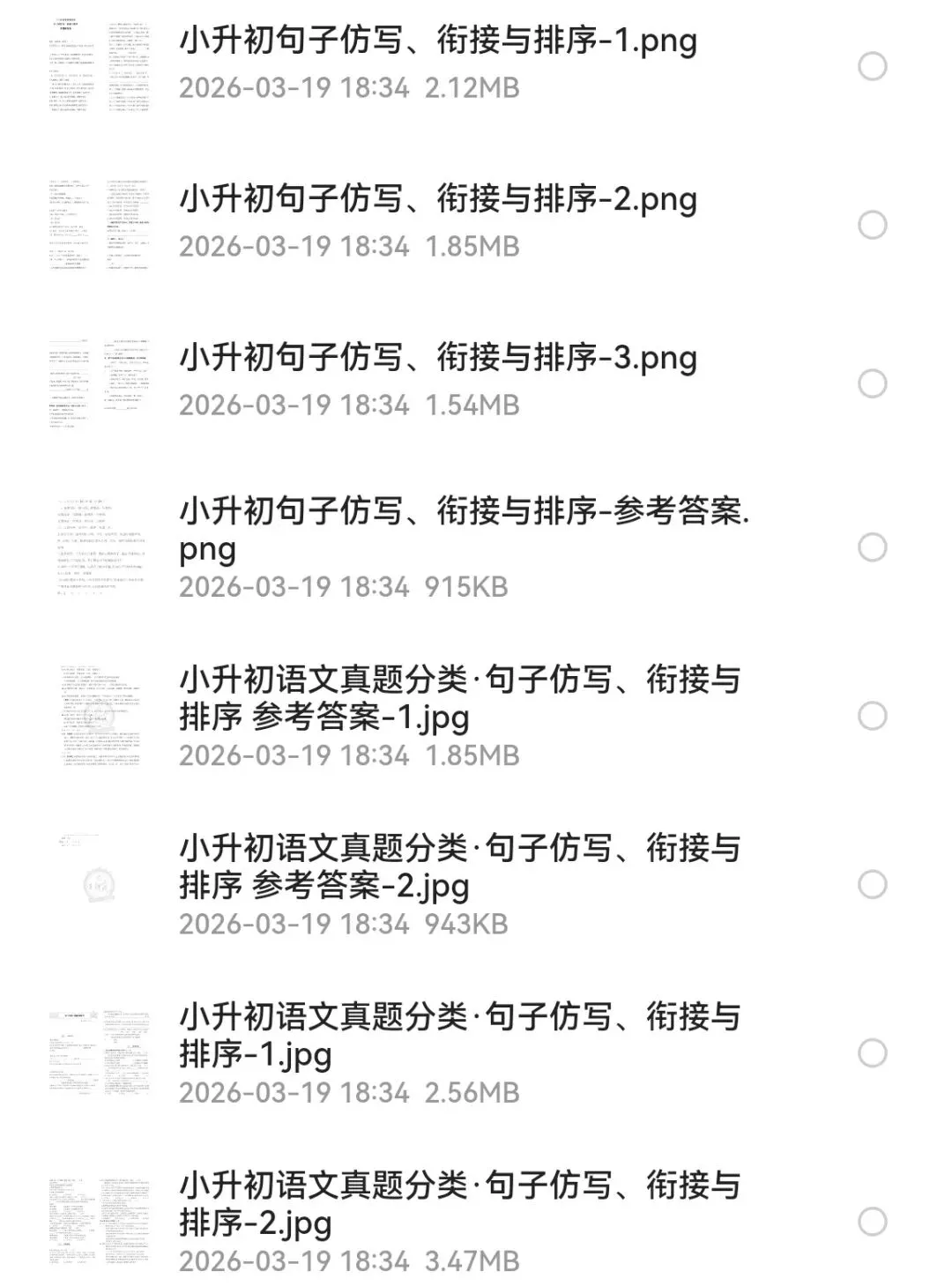Open 小升初语文真题分类 参考答案-2.jpg
The image size is (952, 1286).
pyautogui.click(x=459, y=866)
